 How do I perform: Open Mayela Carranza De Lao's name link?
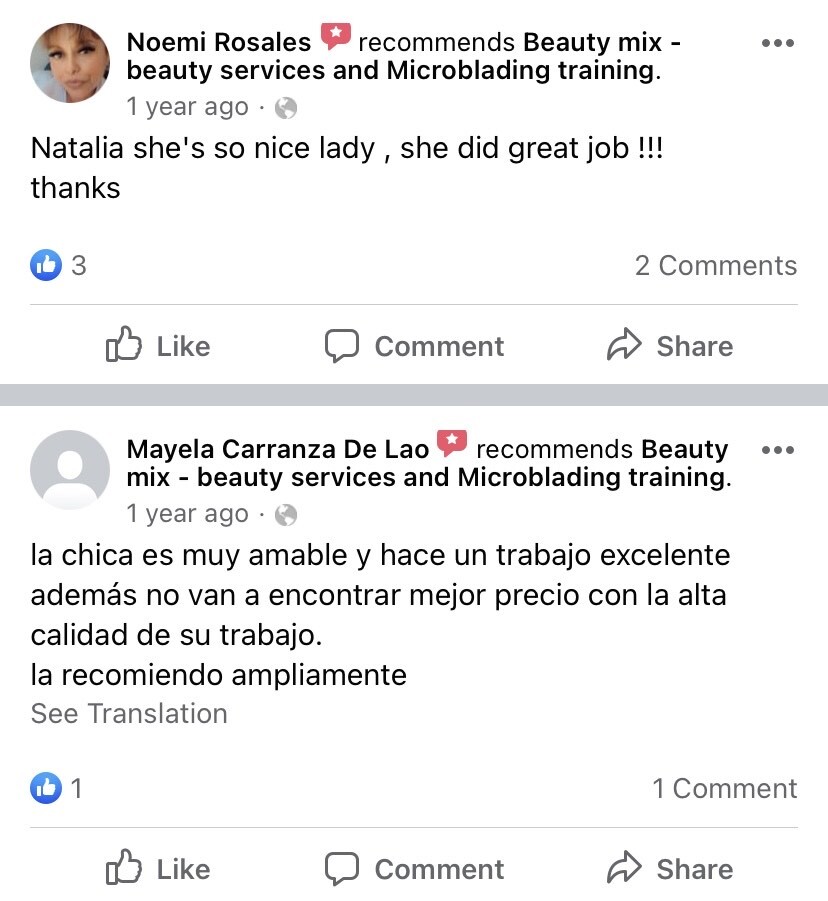(x=277, y=449)
